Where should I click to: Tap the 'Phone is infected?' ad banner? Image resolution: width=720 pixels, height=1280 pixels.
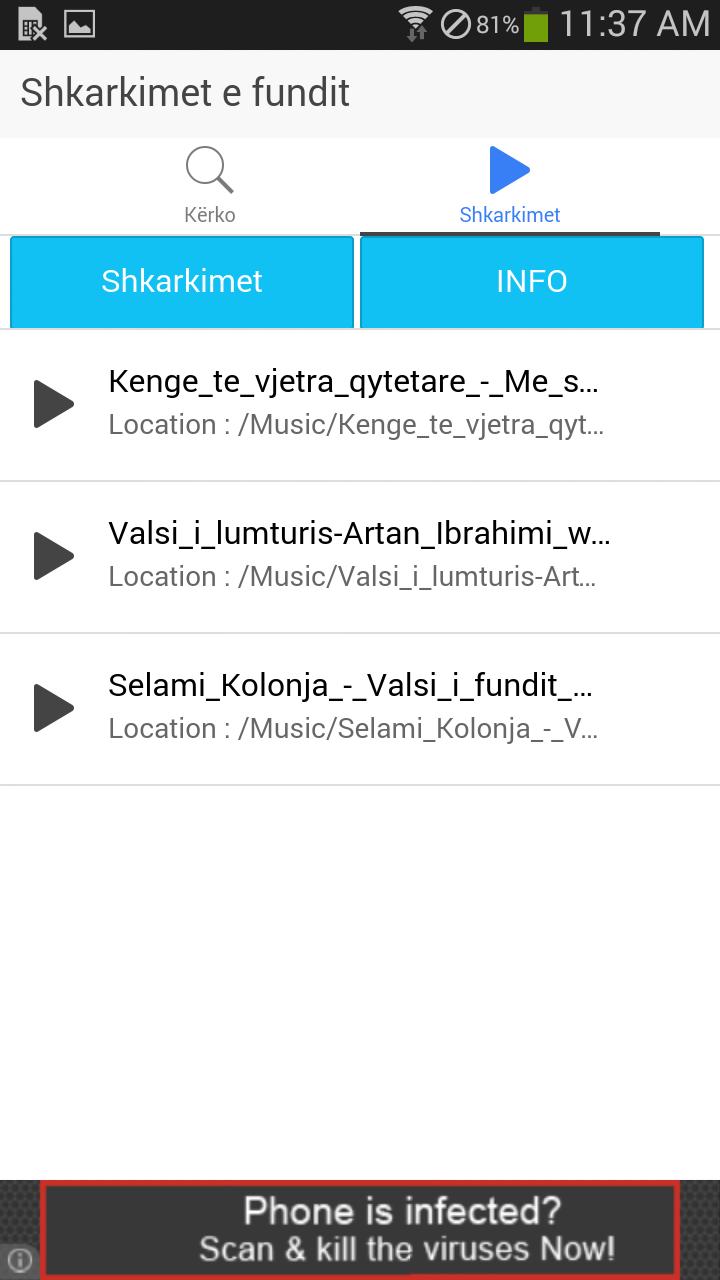360,1228
